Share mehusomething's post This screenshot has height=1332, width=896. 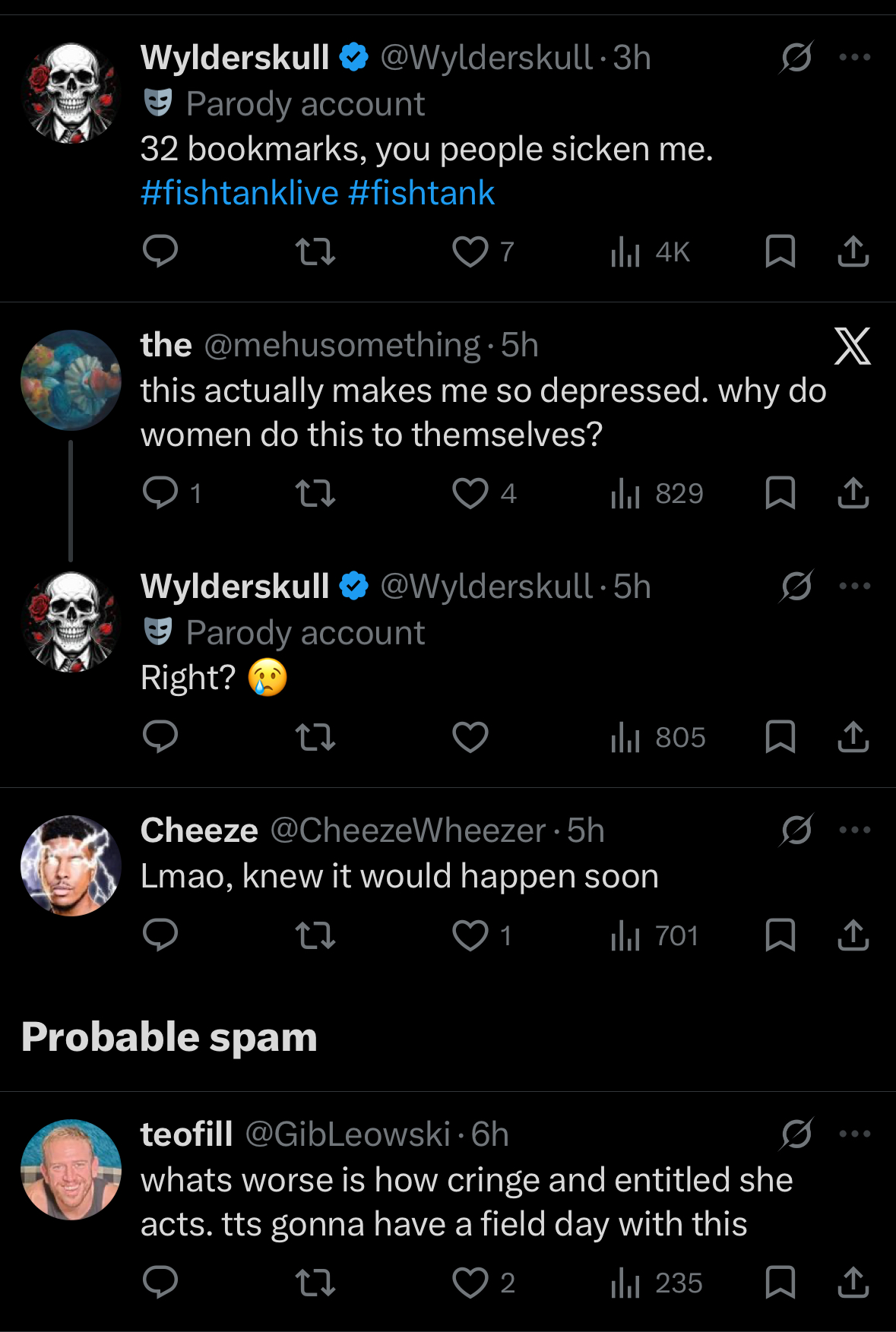click(x=853, y=493)
